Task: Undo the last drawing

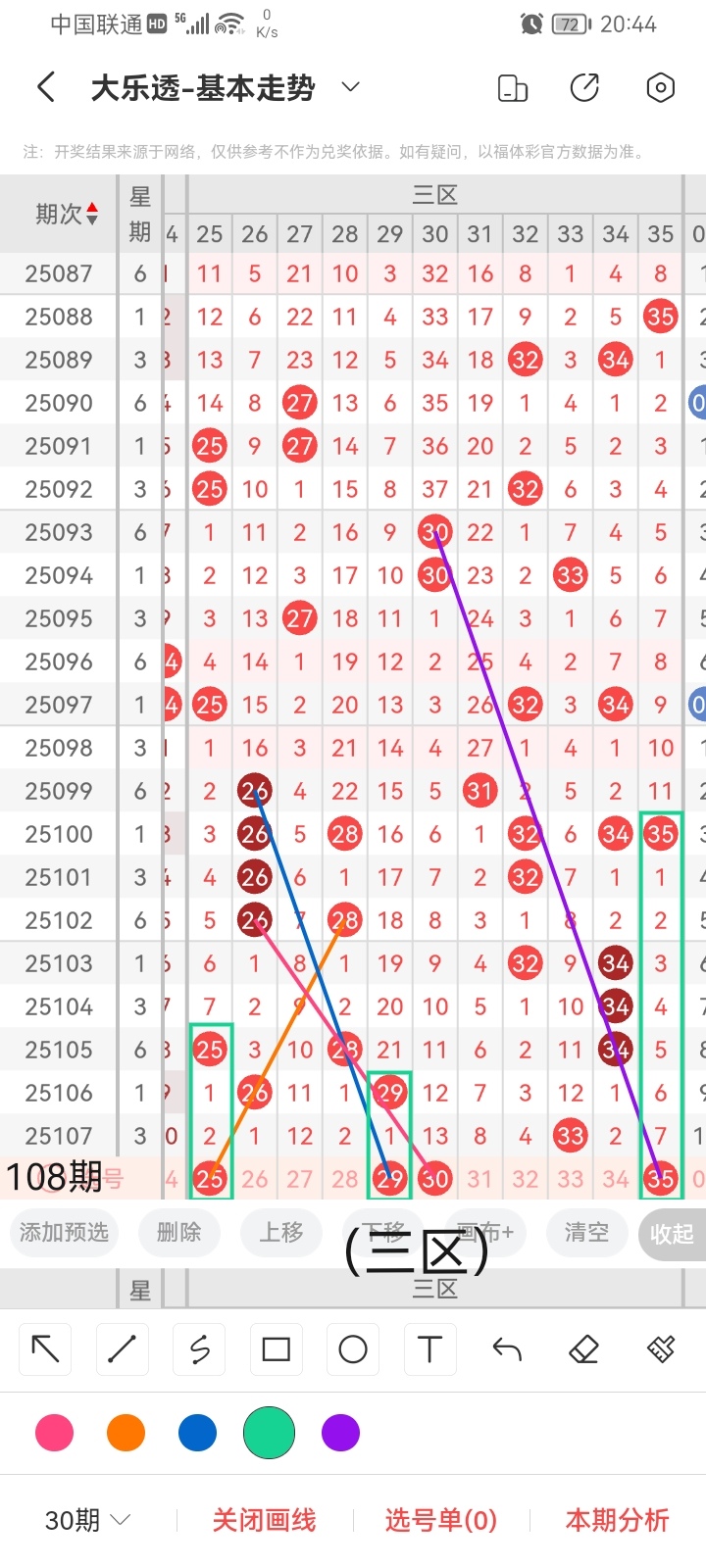Action: pos(507,1349)
